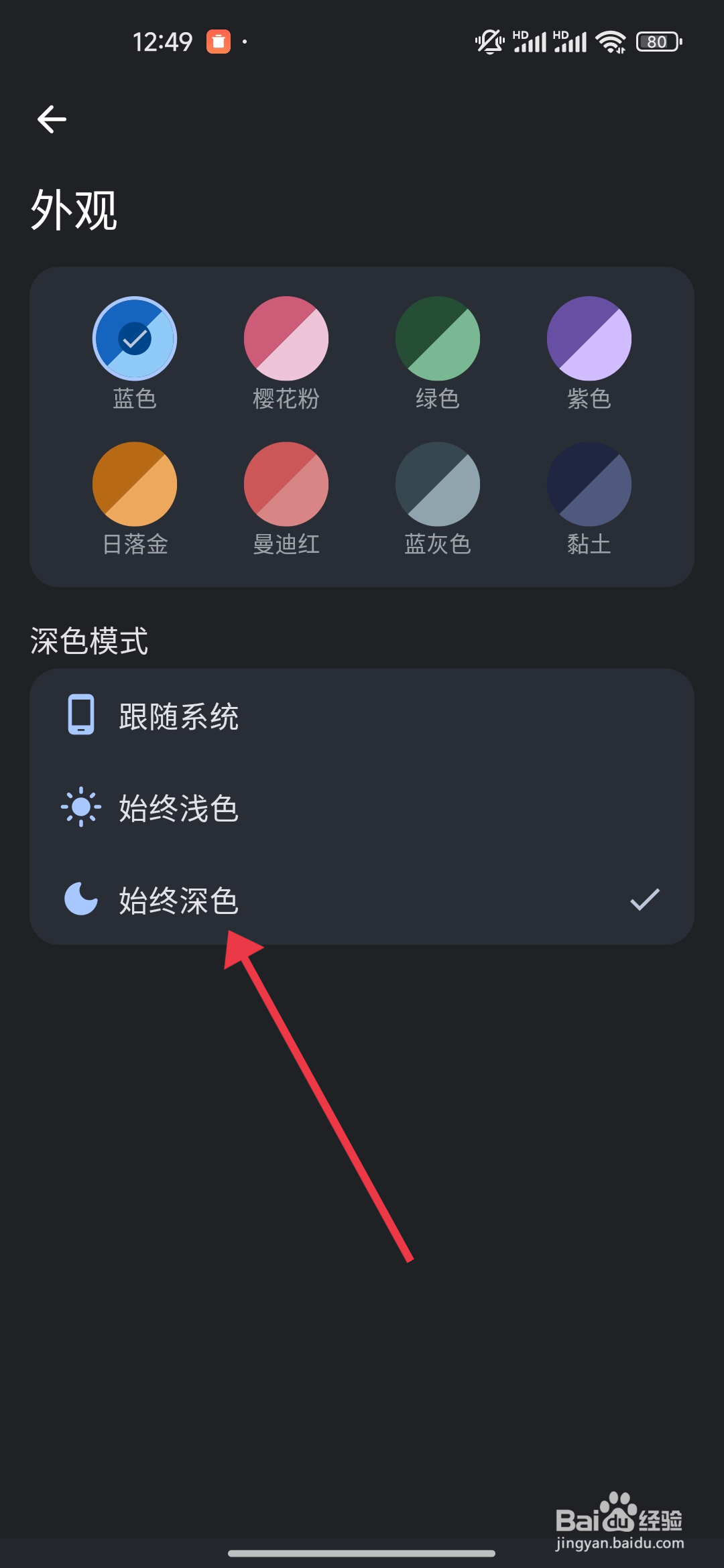Viewport: 724px width, 1568px height.
Task: Click the back arrow at top left
Action: [x=50, y=119]
